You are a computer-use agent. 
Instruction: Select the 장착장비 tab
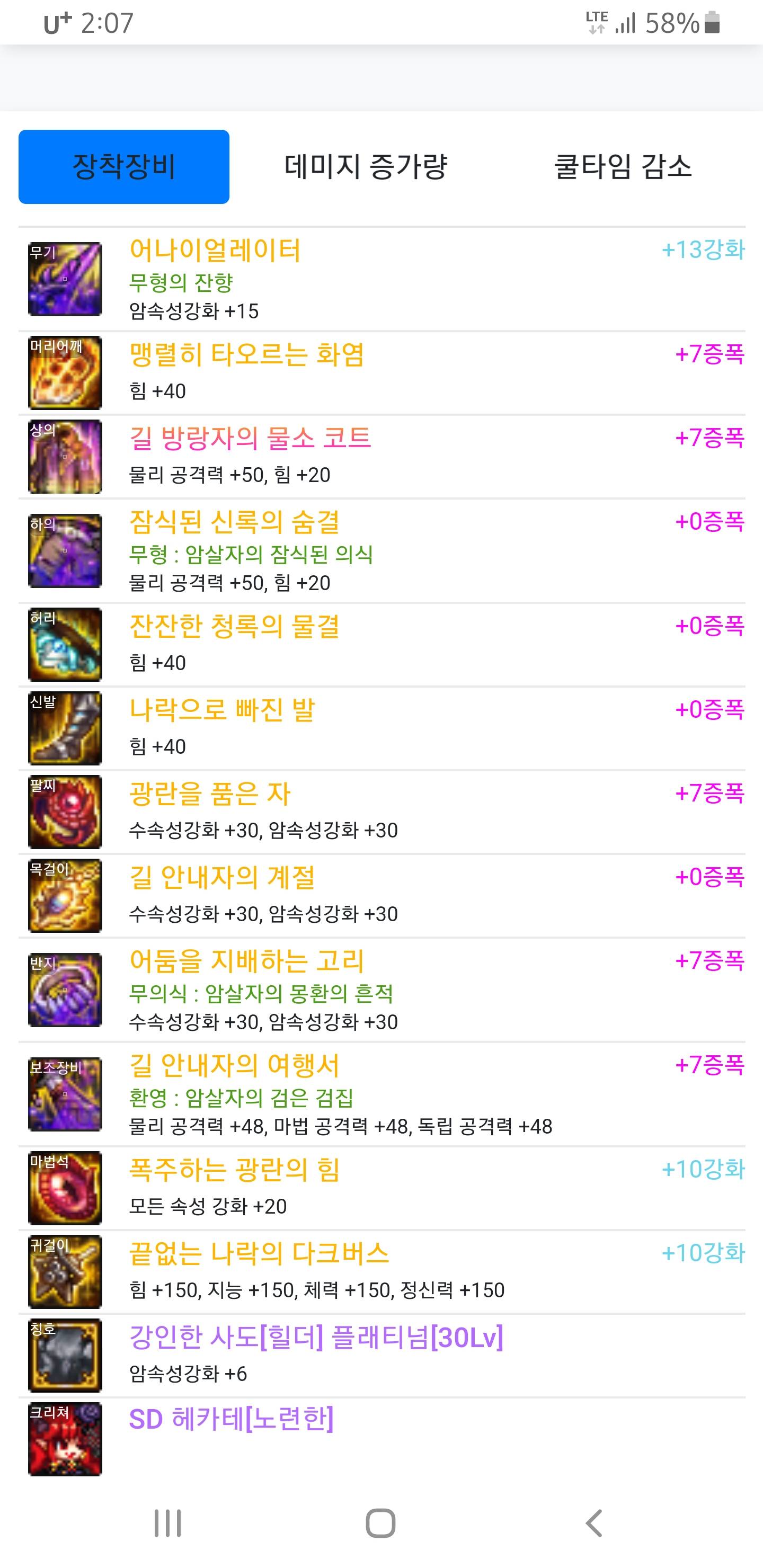point(123,166)
